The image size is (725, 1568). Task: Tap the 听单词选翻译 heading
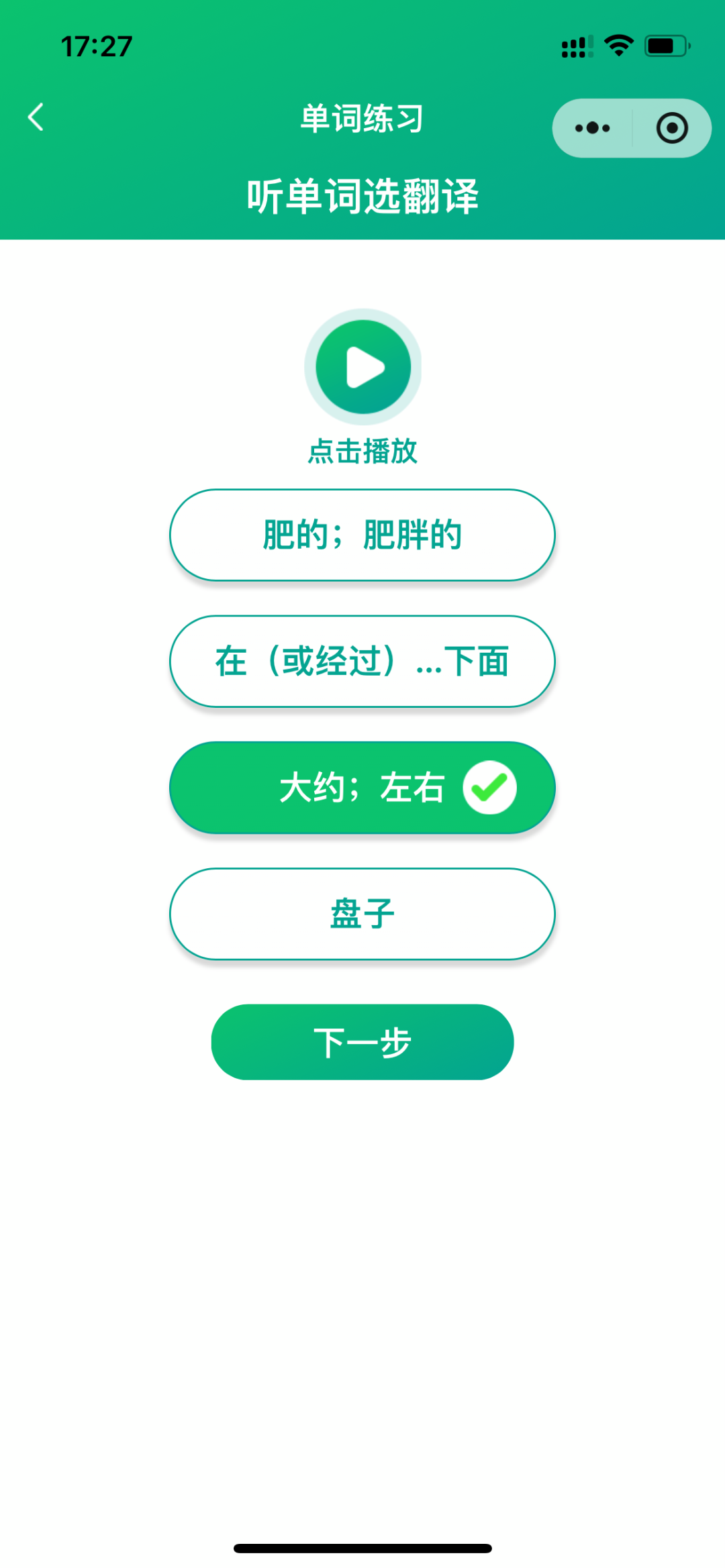pyautogui.click(x=362, y=193)
